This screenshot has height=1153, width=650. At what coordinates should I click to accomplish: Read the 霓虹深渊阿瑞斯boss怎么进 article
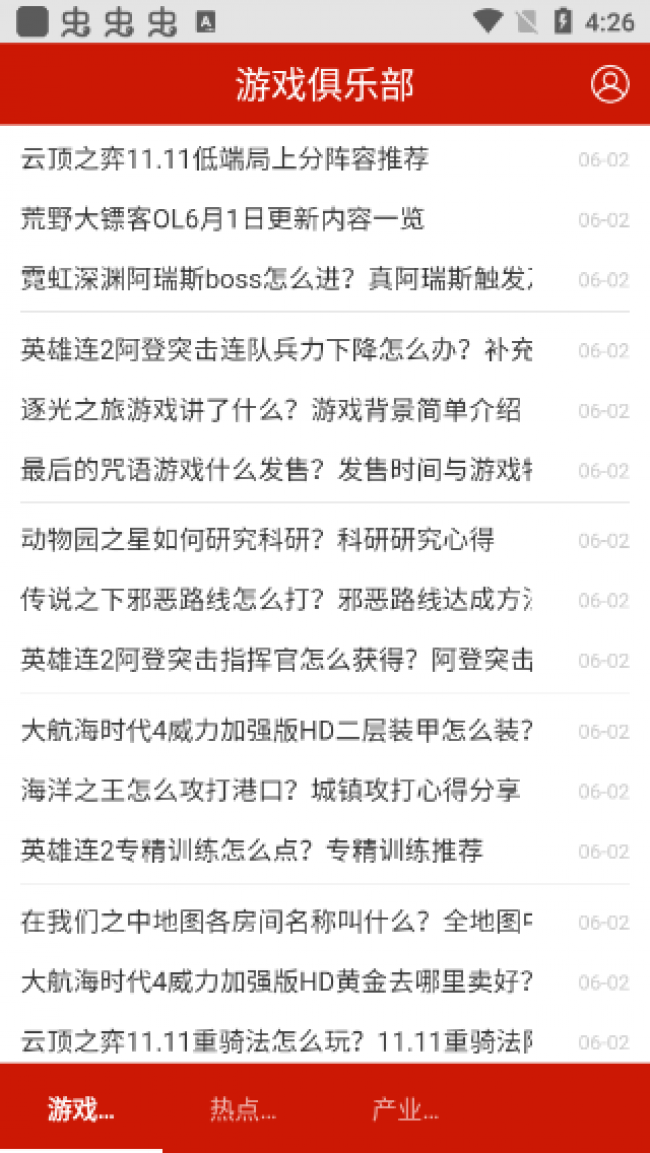point(276,279)
